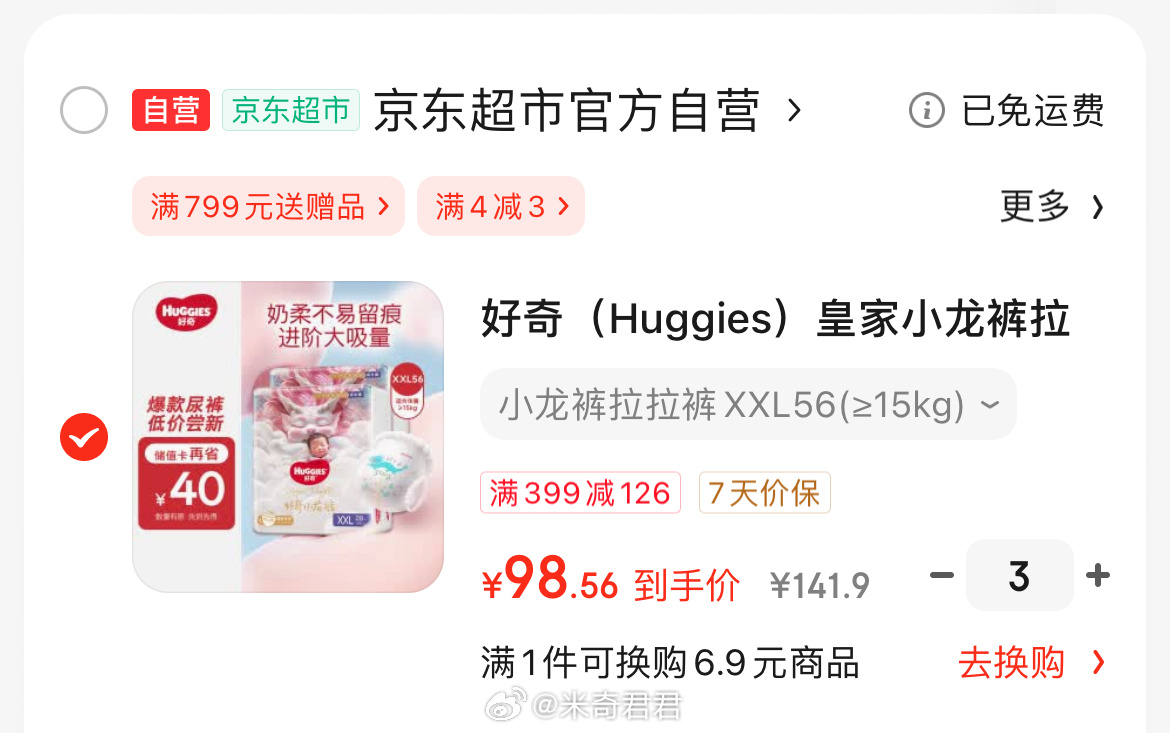Viewport: 1170px width, 733px height.
Task: Open the 好奇（Huggies）皇家小龙裤 product title
Action: 775,320
